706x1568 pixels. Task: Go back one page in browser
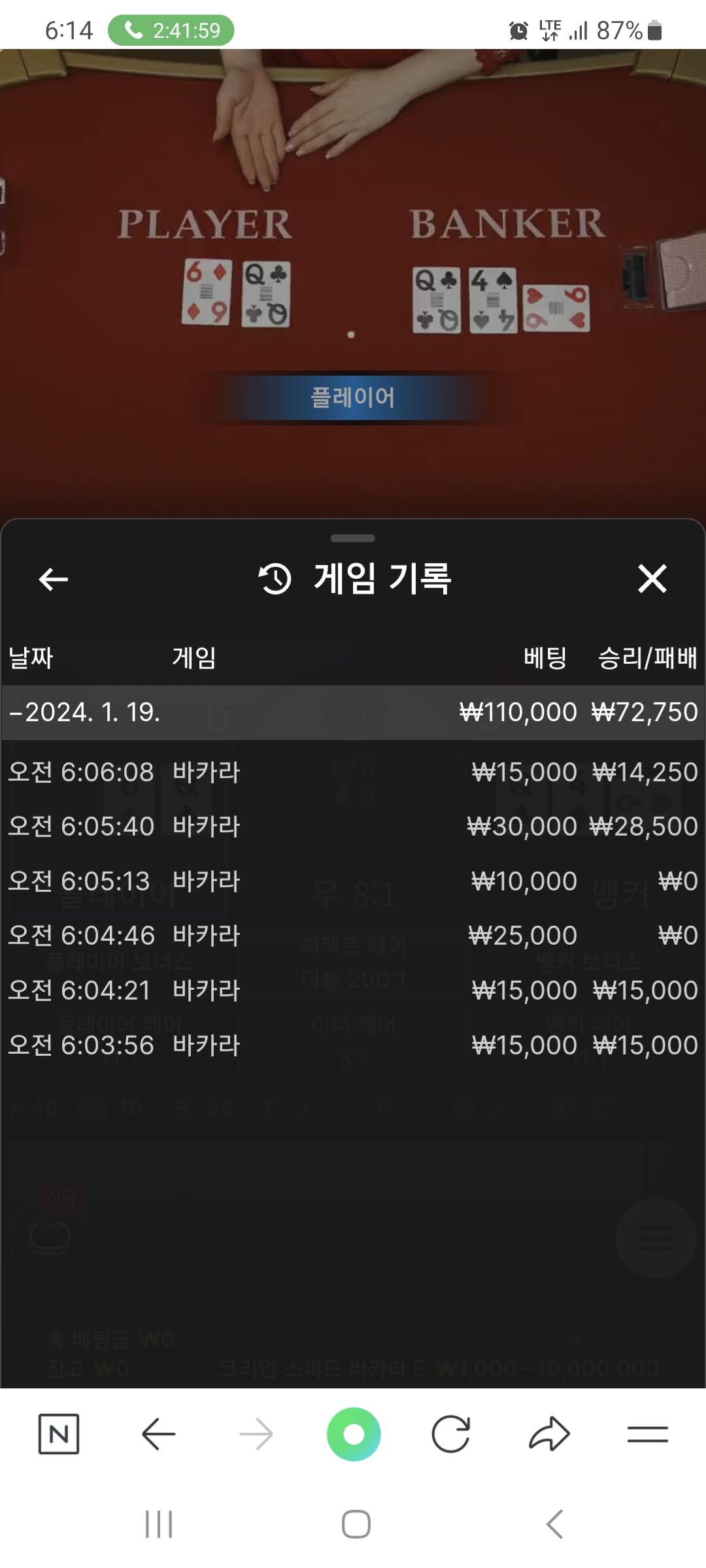[158, 1434]
